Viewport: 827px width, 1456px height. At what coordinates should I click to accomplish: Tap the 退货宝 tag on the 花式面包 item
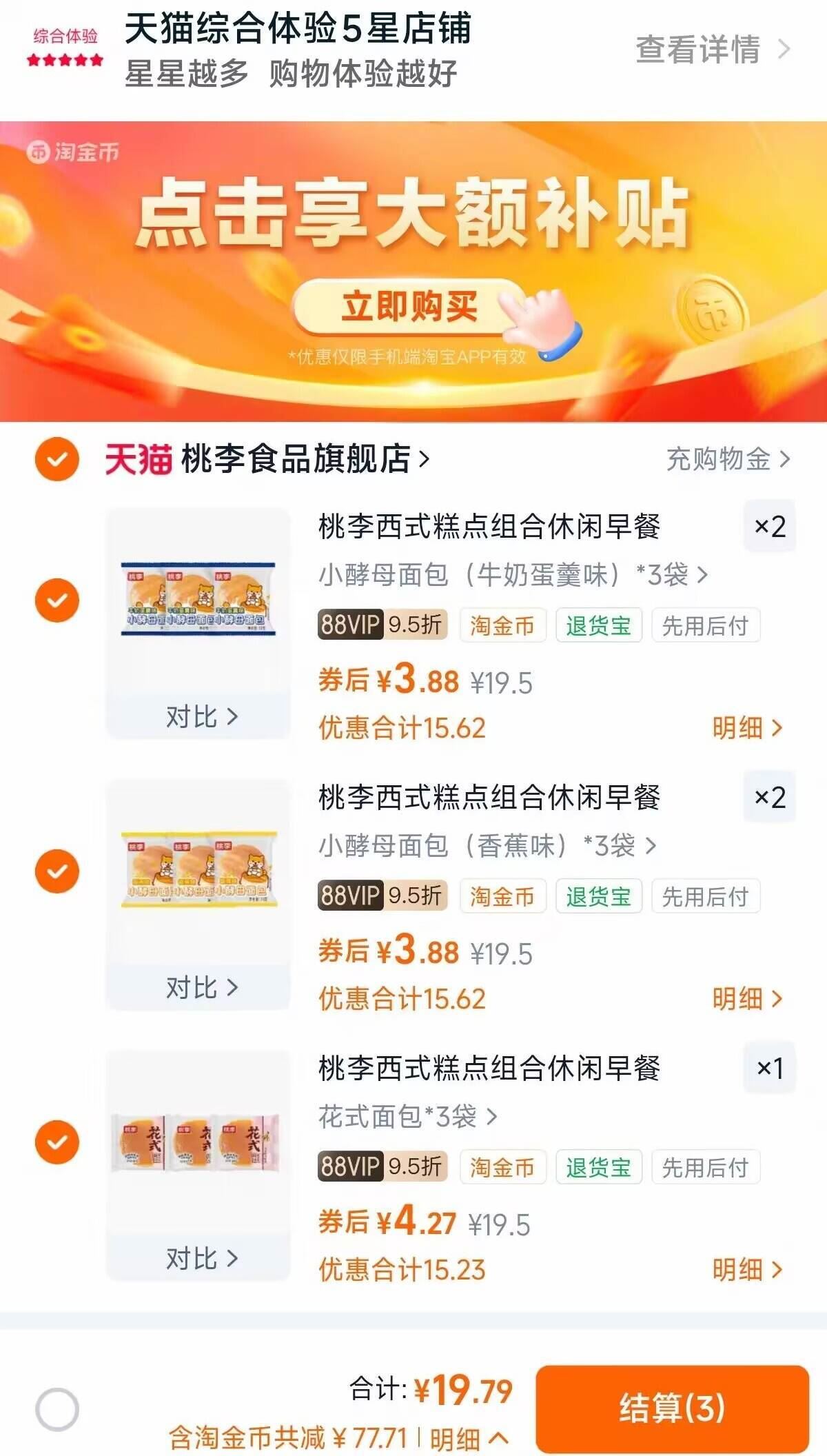(x=597, y=1167)
